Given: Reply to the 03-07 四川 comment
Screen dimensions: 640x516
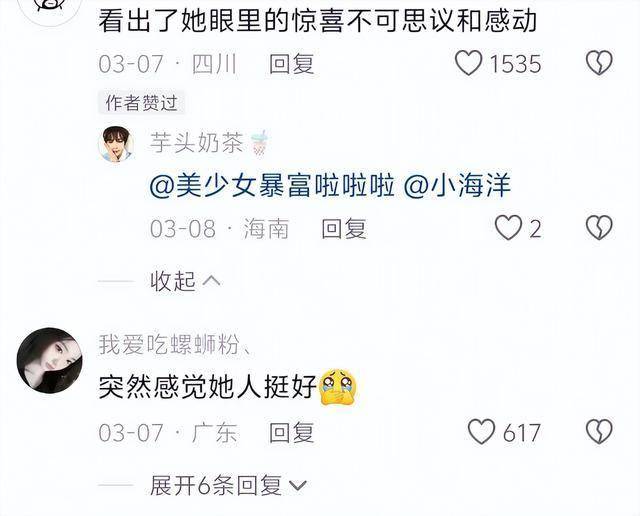Looking at the screenshot, I should coord(292,64).
